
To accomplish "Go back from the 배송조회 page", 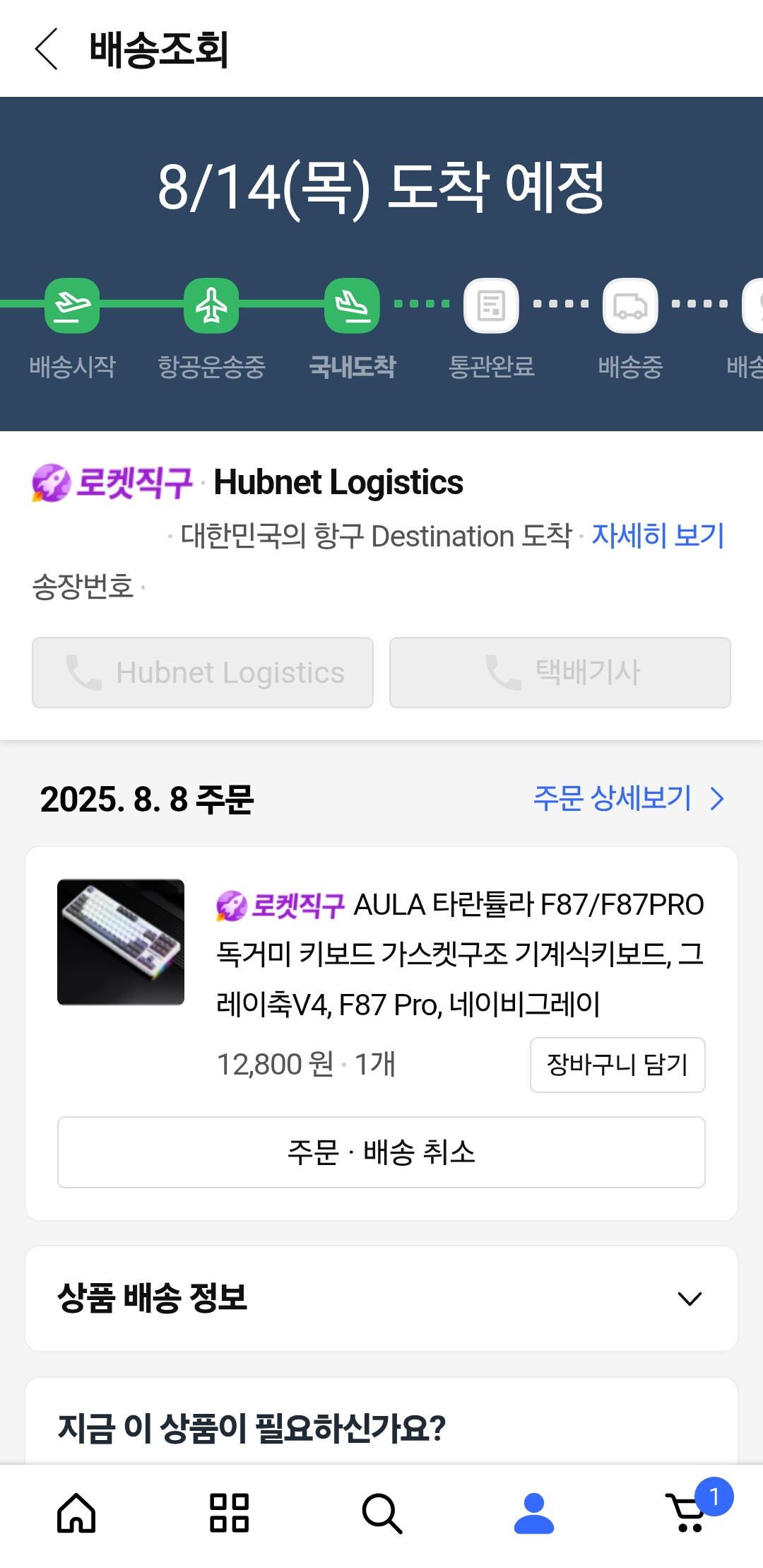I will click(x=47, y=49).
